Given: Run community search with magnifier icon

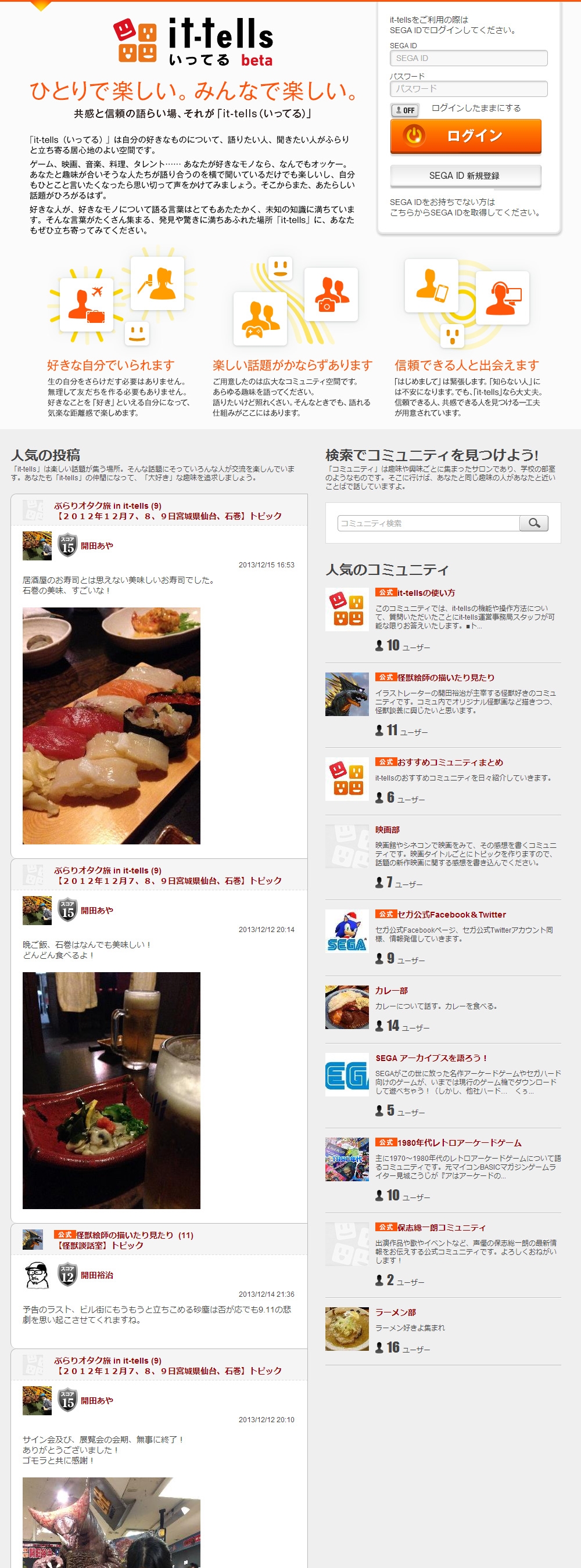Looking at the screenshot, I should [x=534, y=523].
